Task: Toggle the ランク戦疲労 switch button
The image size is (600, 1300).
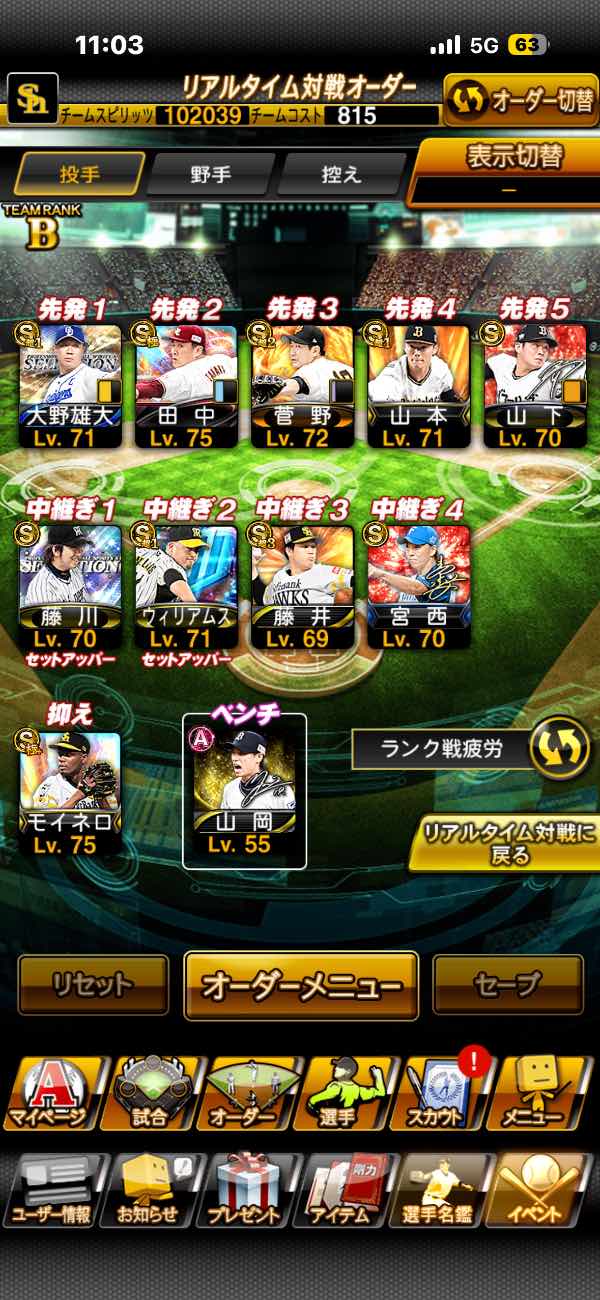Action: [x=559, y=749]
